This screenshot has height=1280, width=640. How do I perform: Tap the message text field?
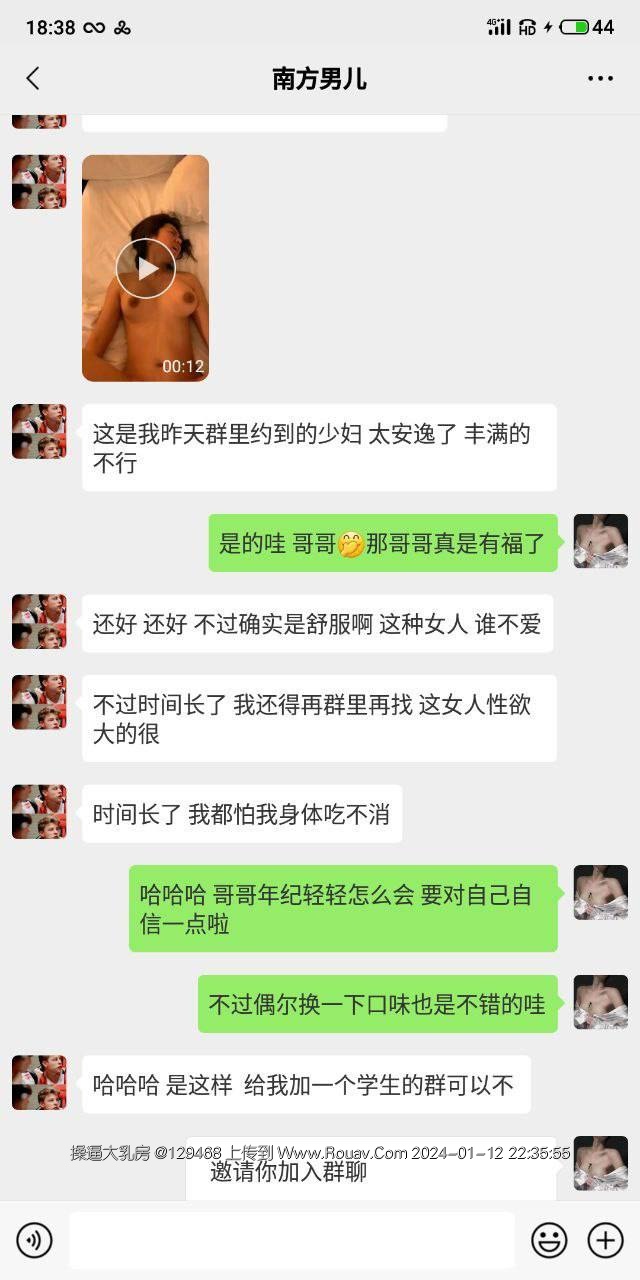click(x=291, y=1241)
